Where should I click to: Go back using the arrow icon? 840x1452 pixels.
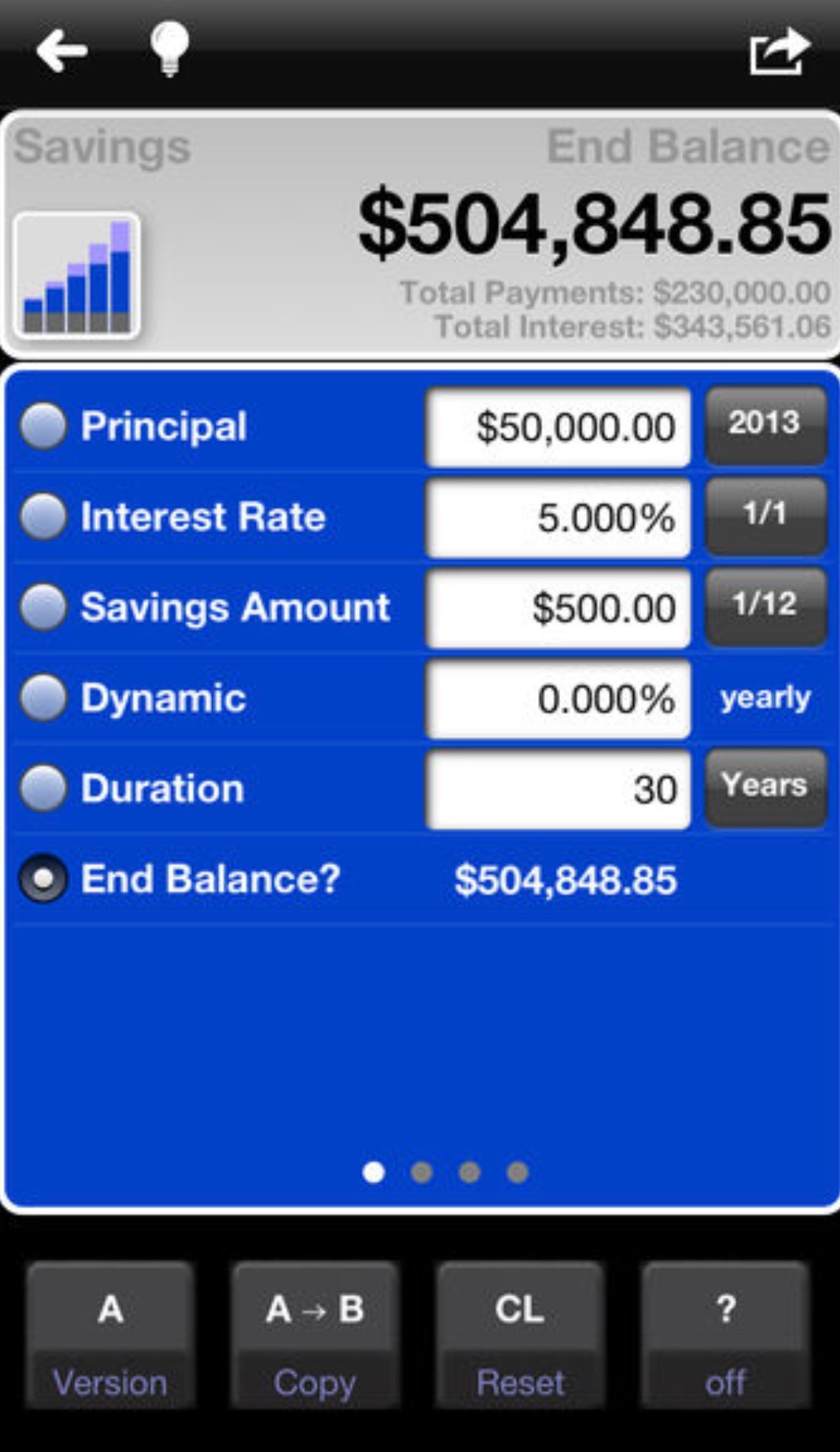click(62, 50)
